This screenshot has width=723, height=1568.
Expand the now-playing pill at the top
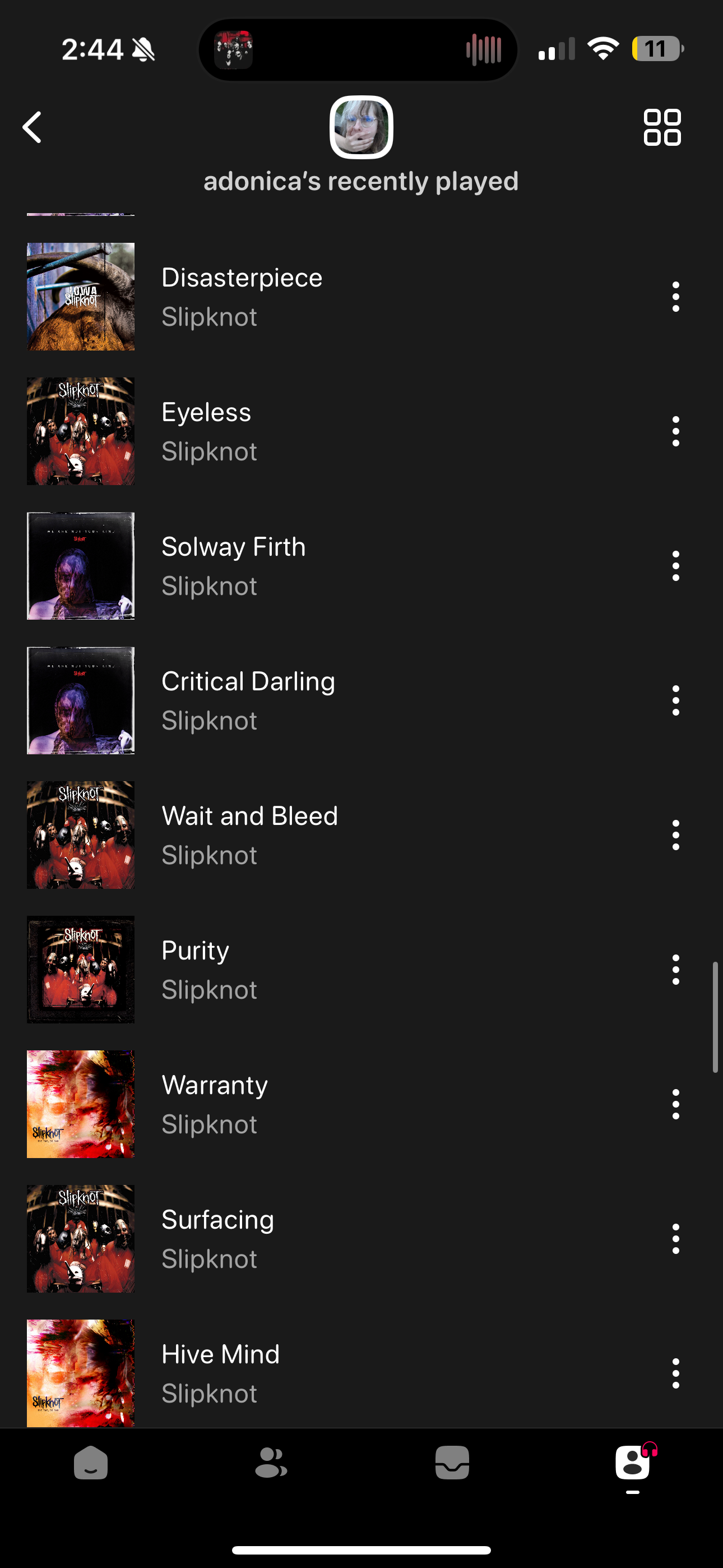coord(358,50)
